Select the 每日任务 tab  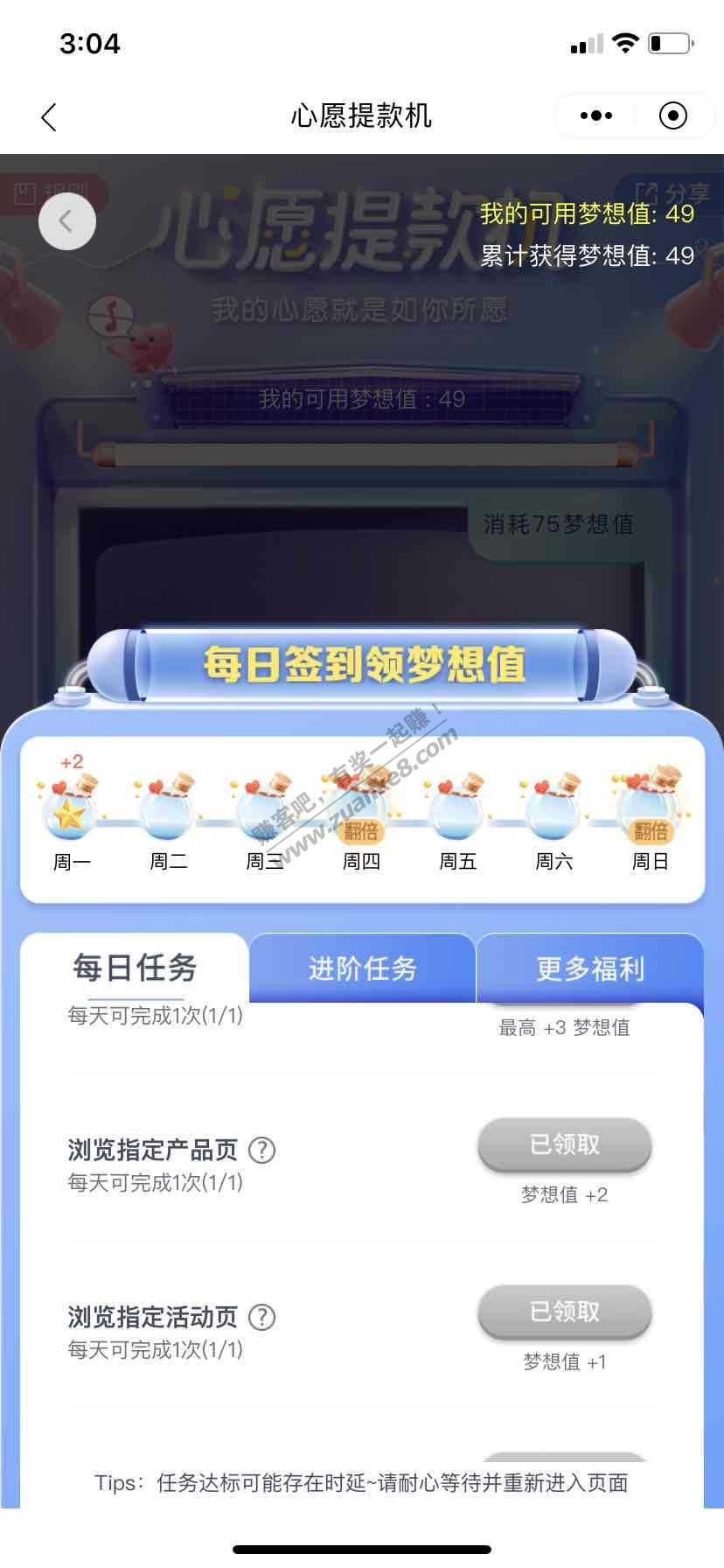tap(135, 969)
